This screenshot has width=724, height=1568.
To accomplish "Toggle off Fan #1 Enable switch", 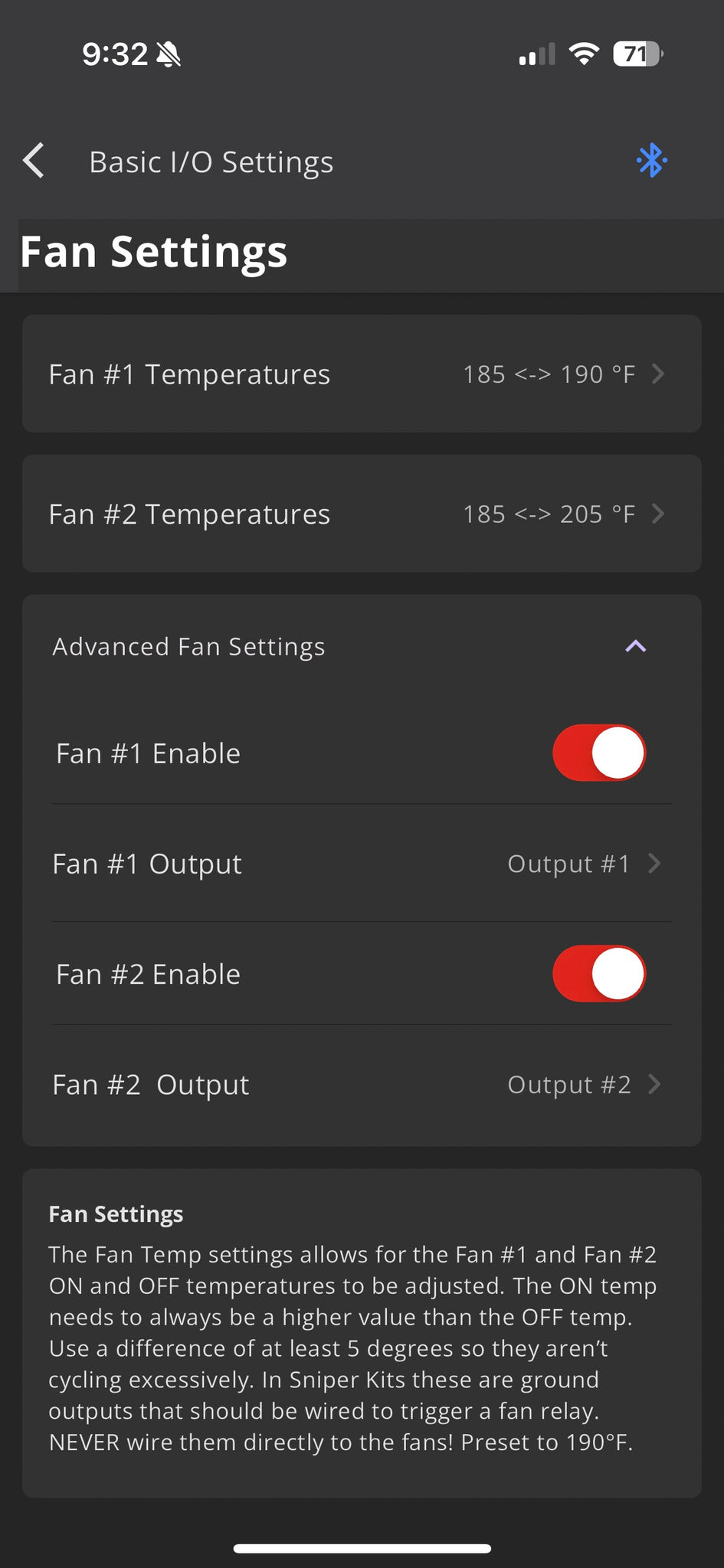I will [x=599, y=753].
